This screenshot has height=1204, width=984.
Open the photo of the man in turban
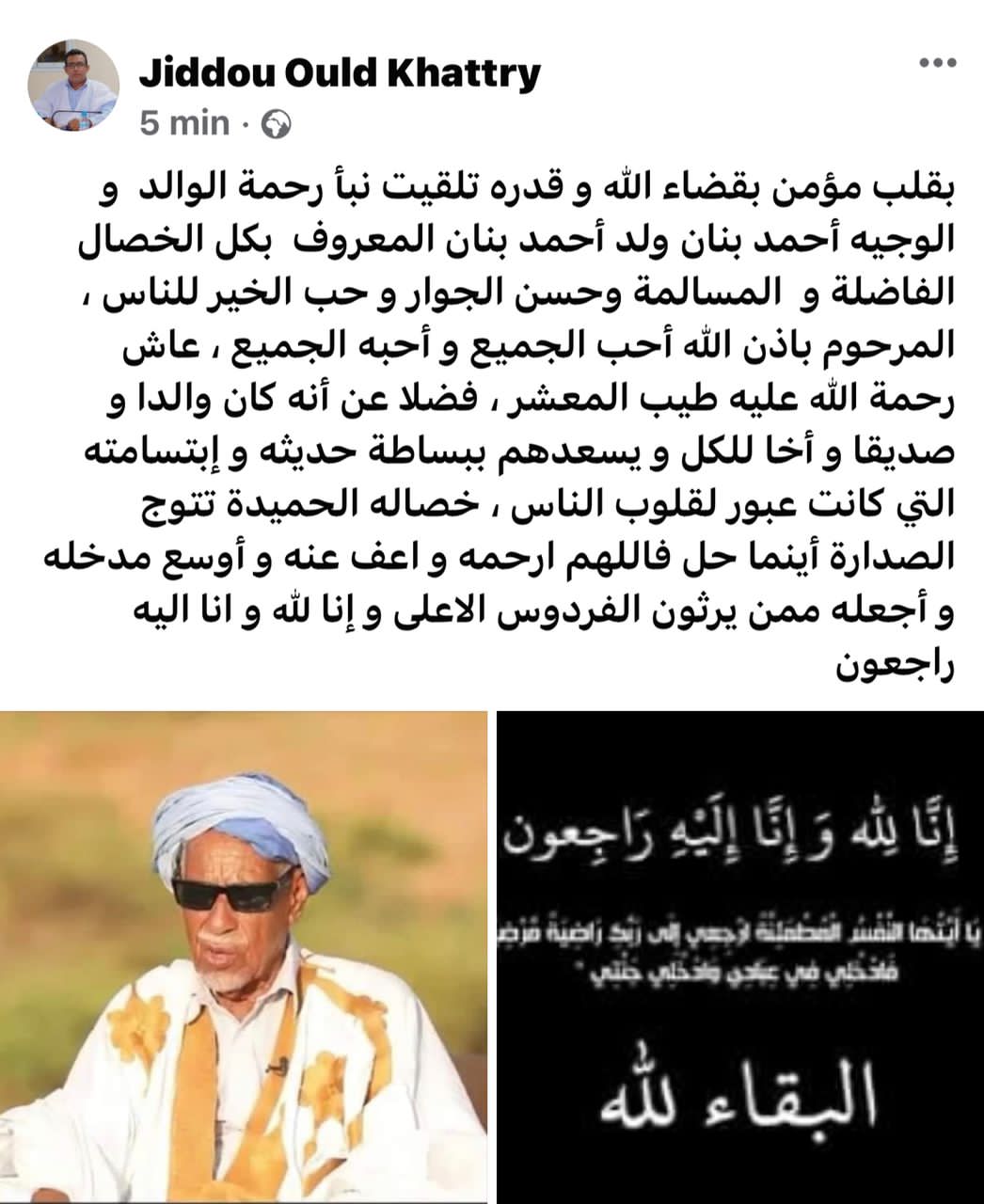244,957
